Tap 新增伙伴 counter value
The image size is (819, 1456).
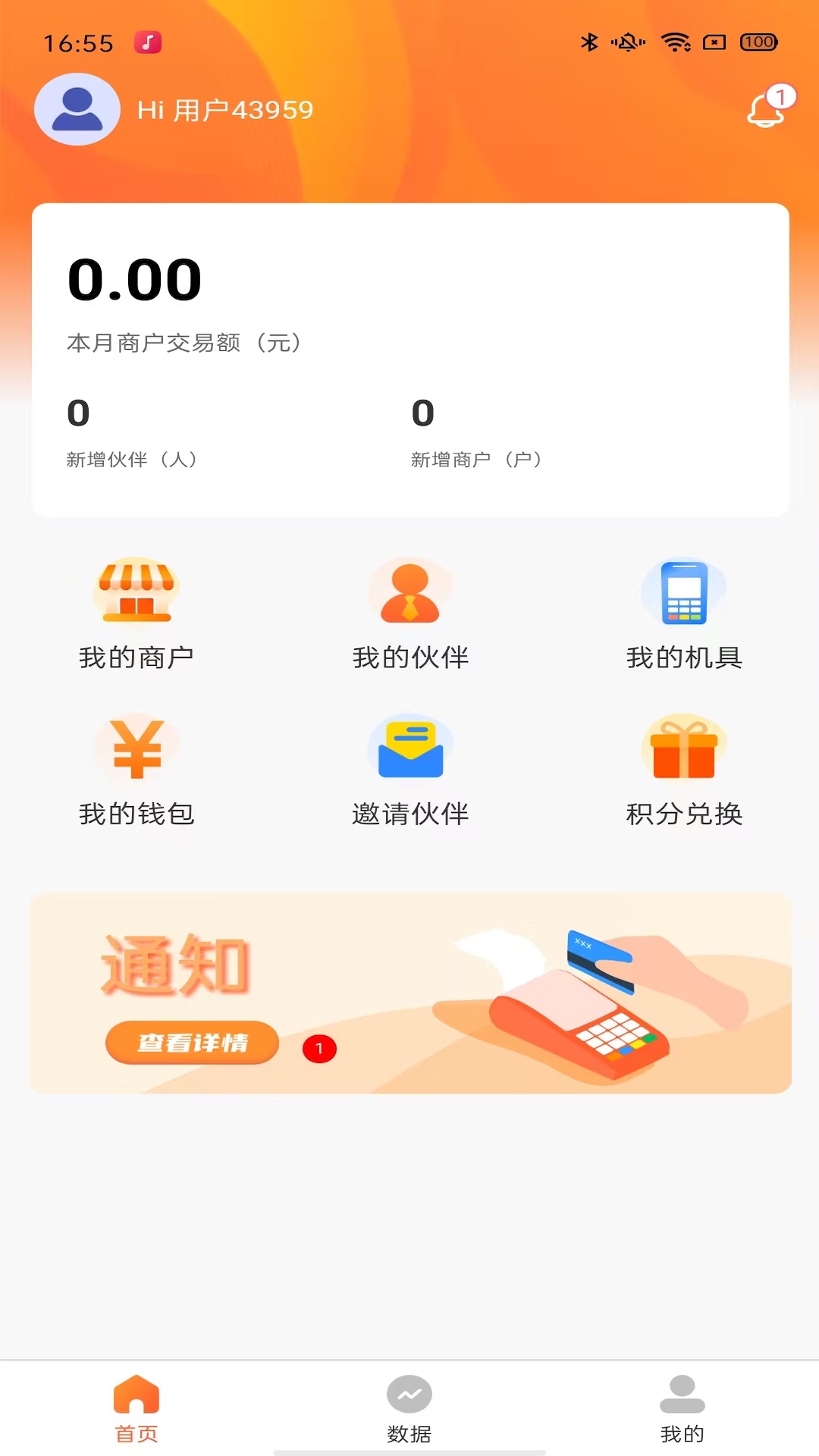pyautogui.click(x=79, y=413)
